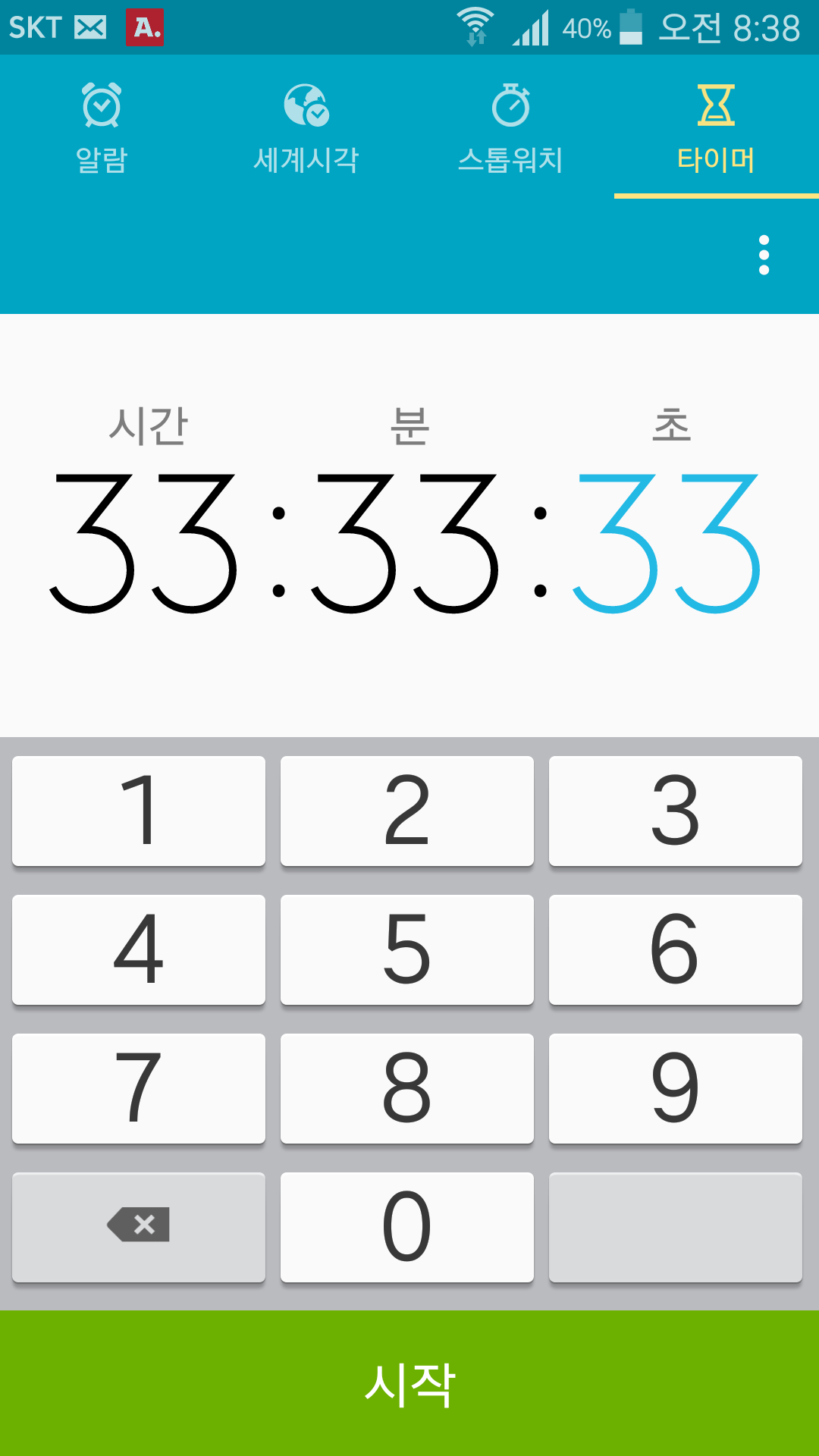This screenshot has height=1456, width=819.
Task: Enter digit 1 on the keypad
Action: [139, 811]
